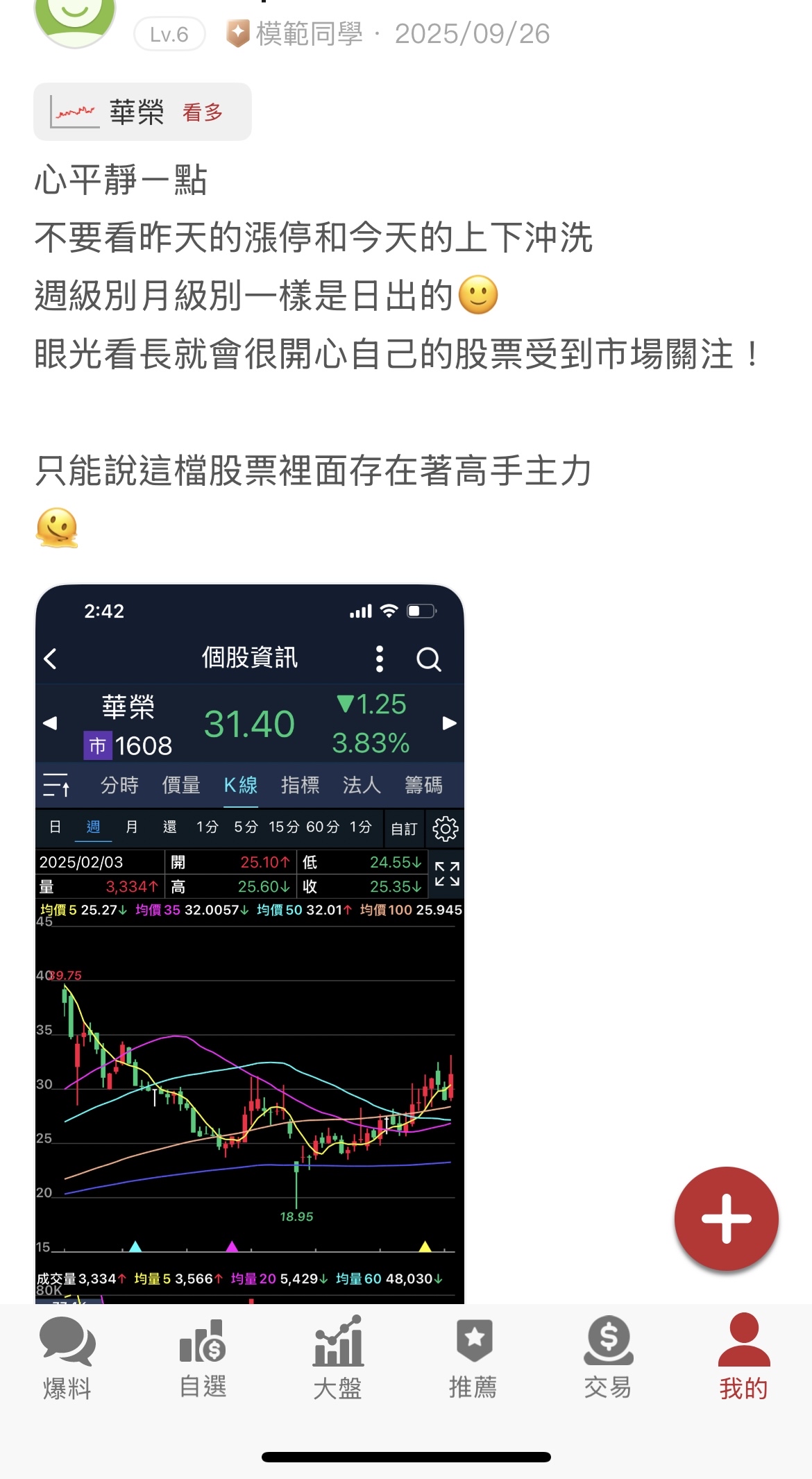The width and height of the screenshot is (812, 1479).
Task: Tap the red plus floating button
Action: point(726,1219)
